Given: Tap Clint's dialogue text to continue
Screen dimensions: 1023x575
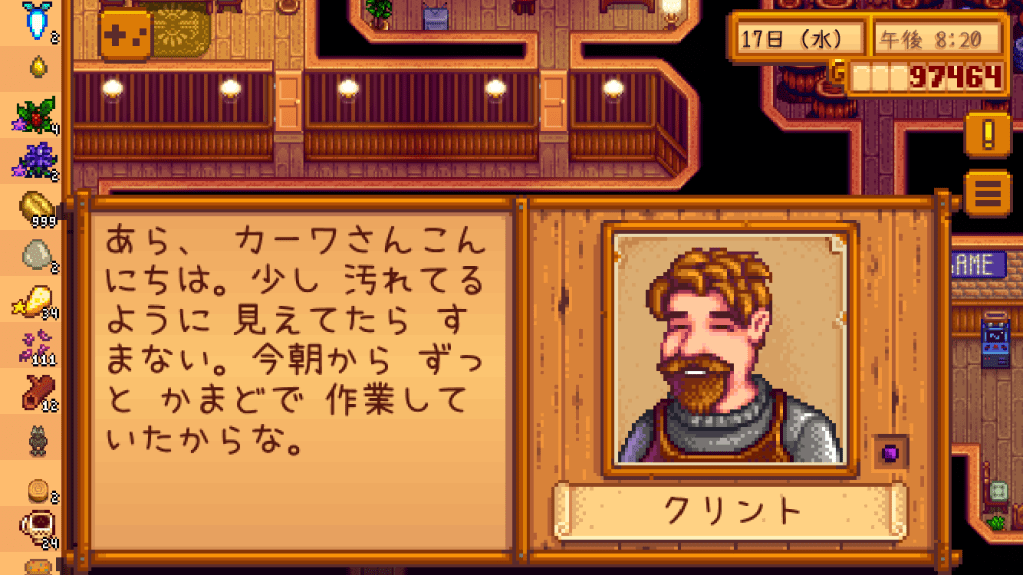Looking at the screenshot, I should (x=300, y=342).
